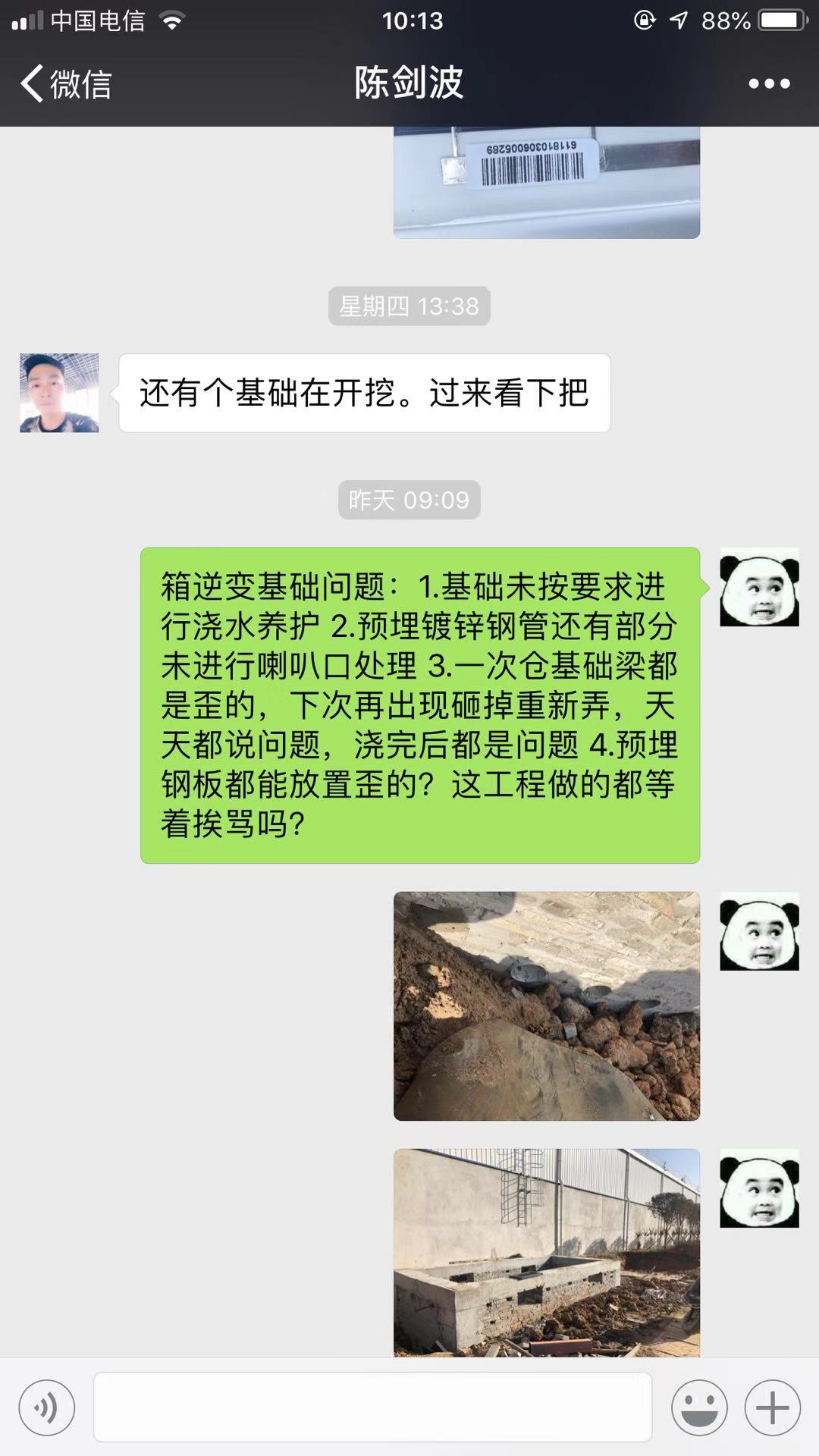Open the three-dot chat details menu
The width and height of the screenshot is (819, 1456).
point(769,83)
